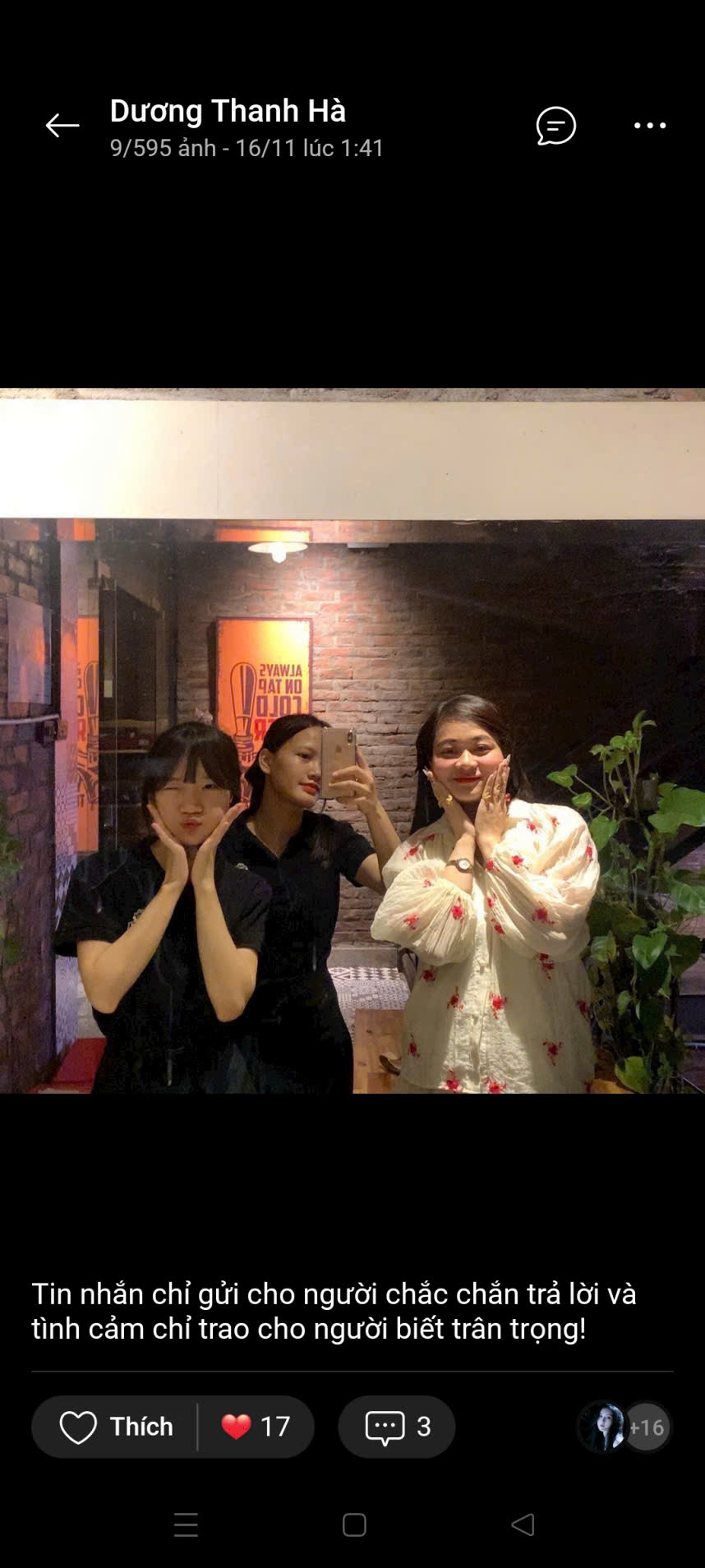Viewport: 705px width, 1568px height.
Task: Open the message icon in the header
Action: [556, 126]
